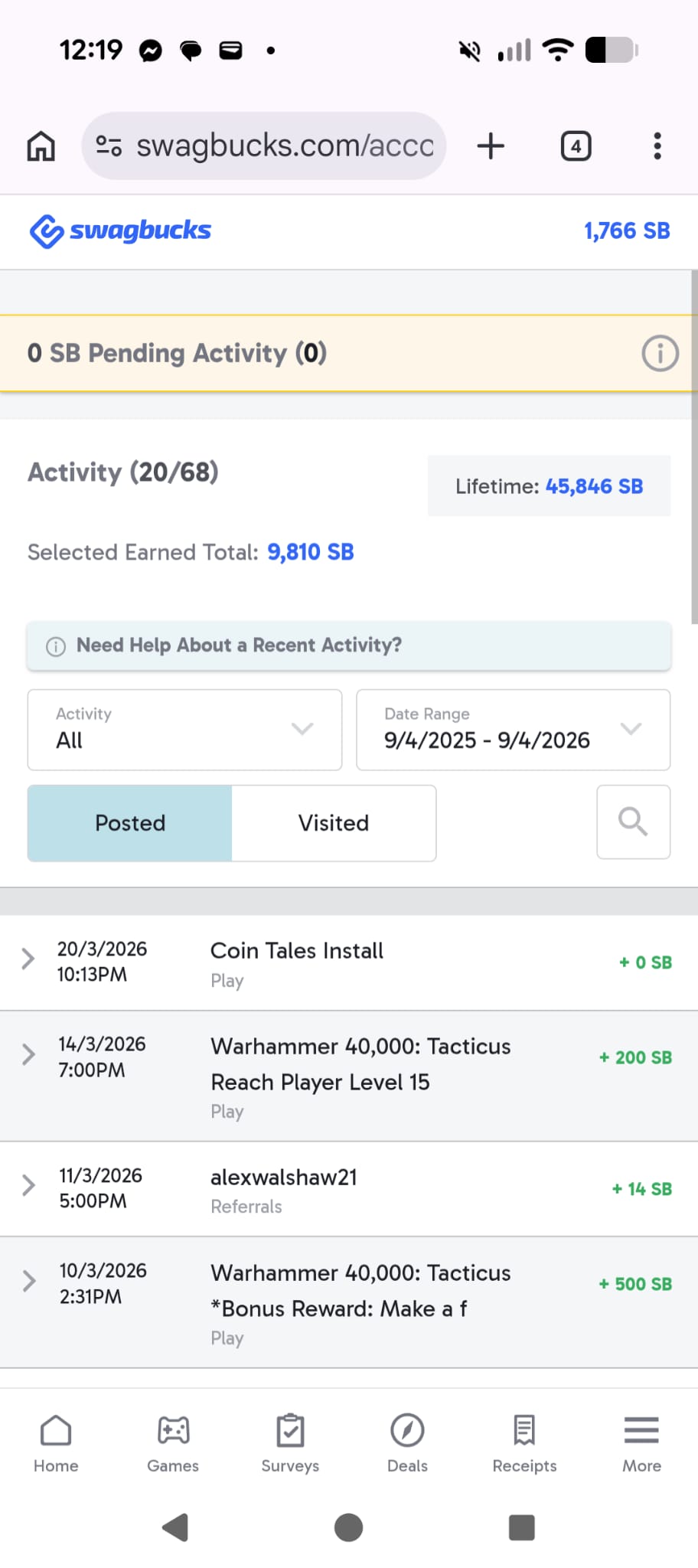Show open browser tabs

[576, 145]
